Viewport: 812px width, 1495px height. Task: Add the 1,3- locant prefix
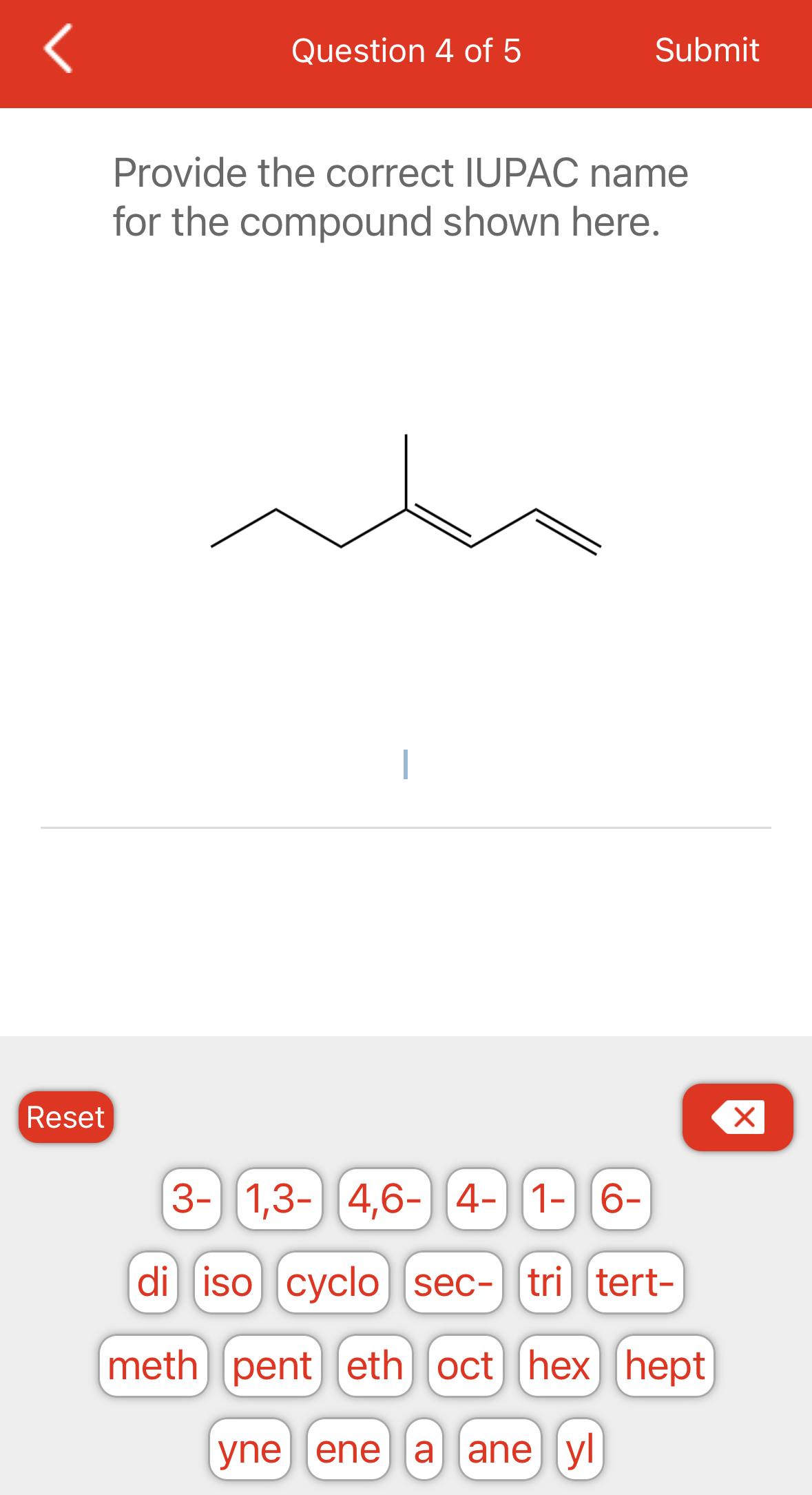[279, 1199]
